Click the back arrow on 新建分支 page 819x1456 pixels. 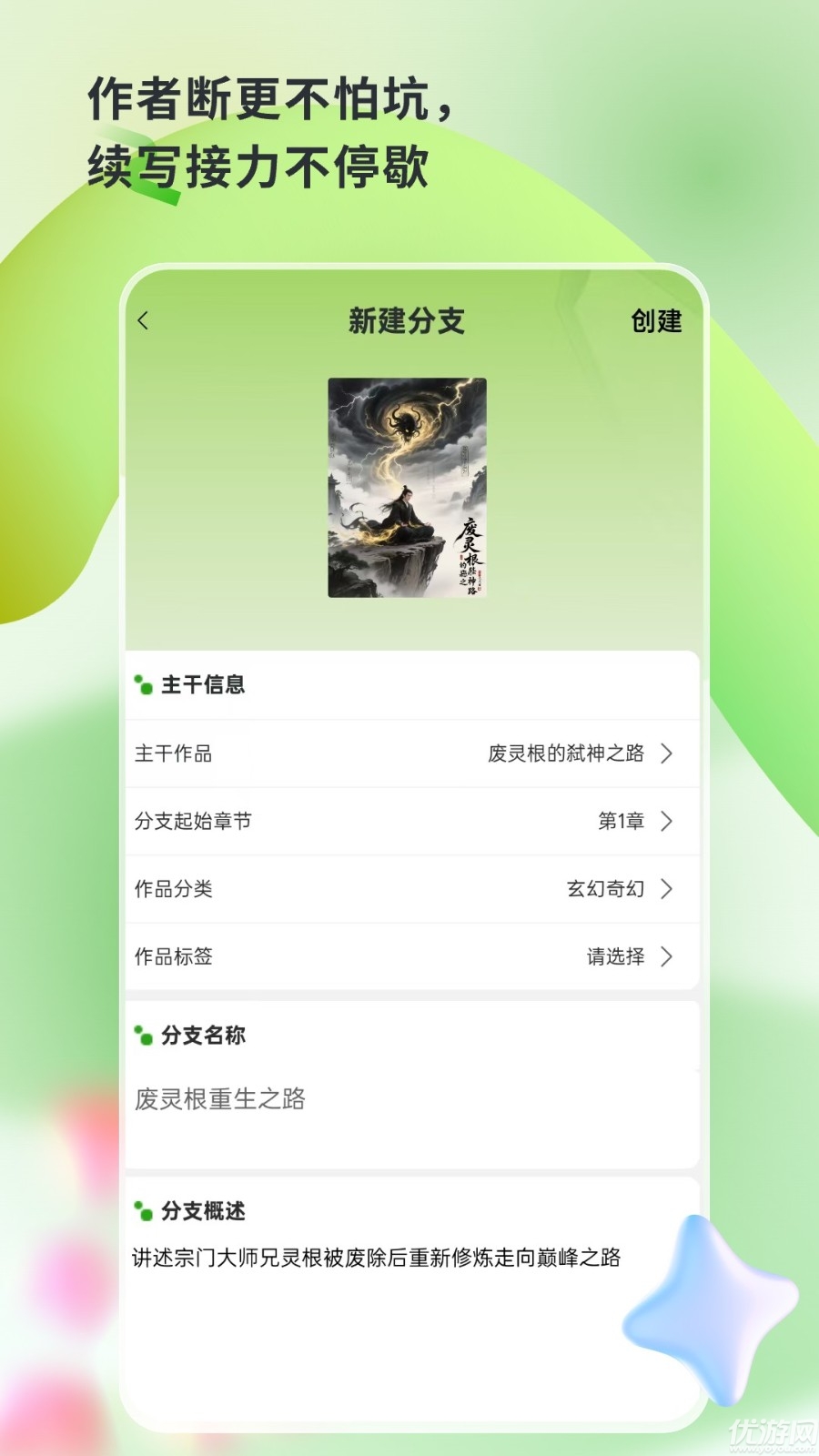point(143,321)
